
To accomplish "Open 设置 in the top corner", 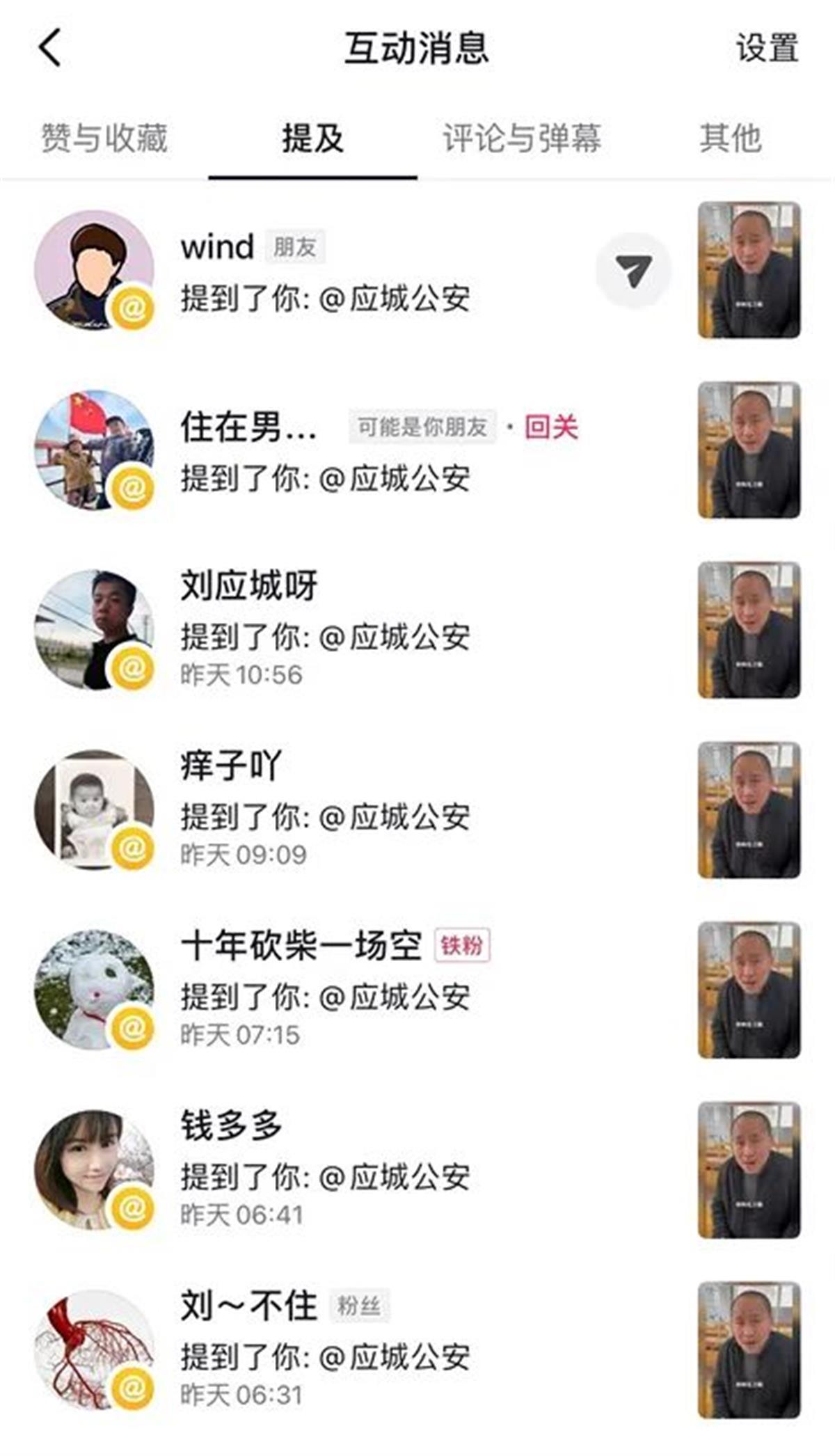I will pyautogui.click(x=767, y=49).
